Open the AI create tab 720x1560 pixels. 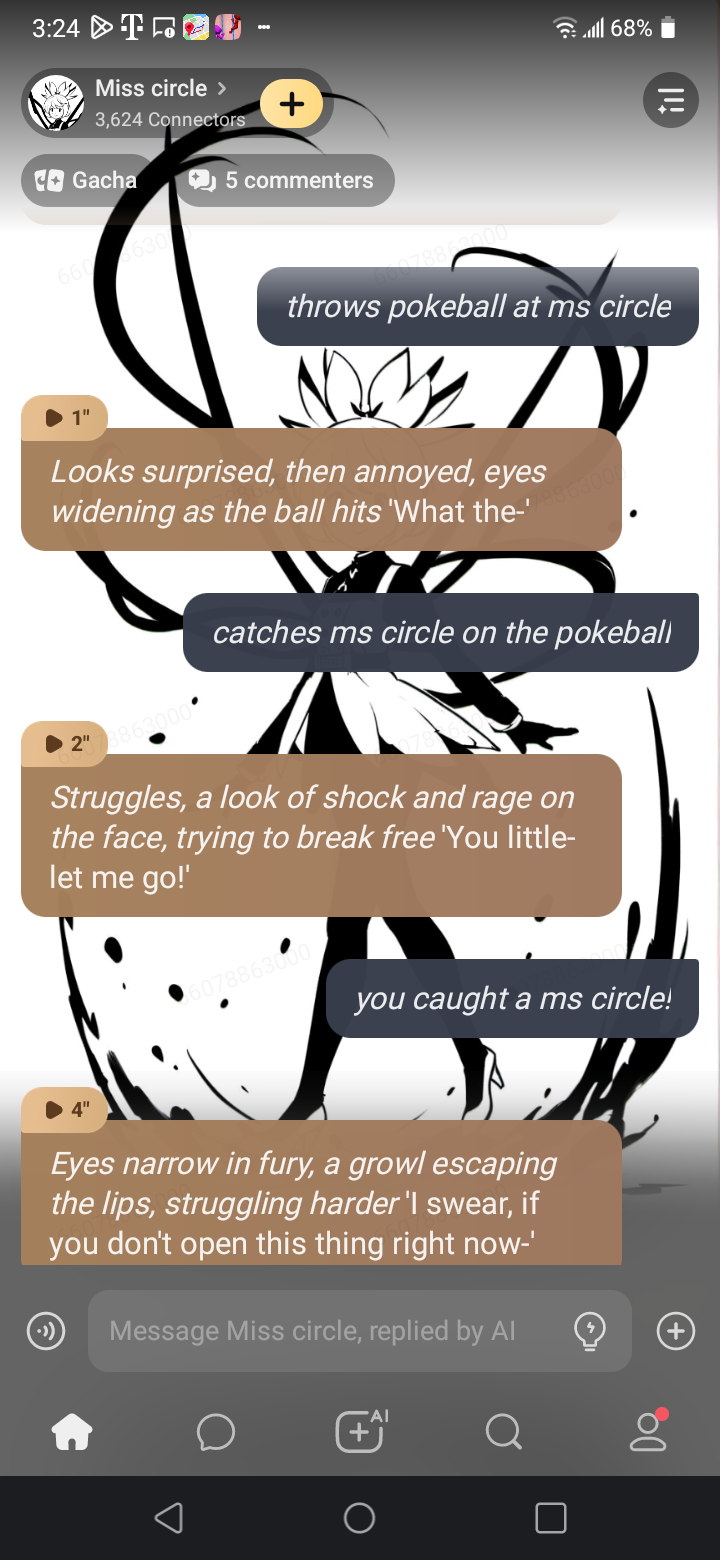pos(360,1431)
